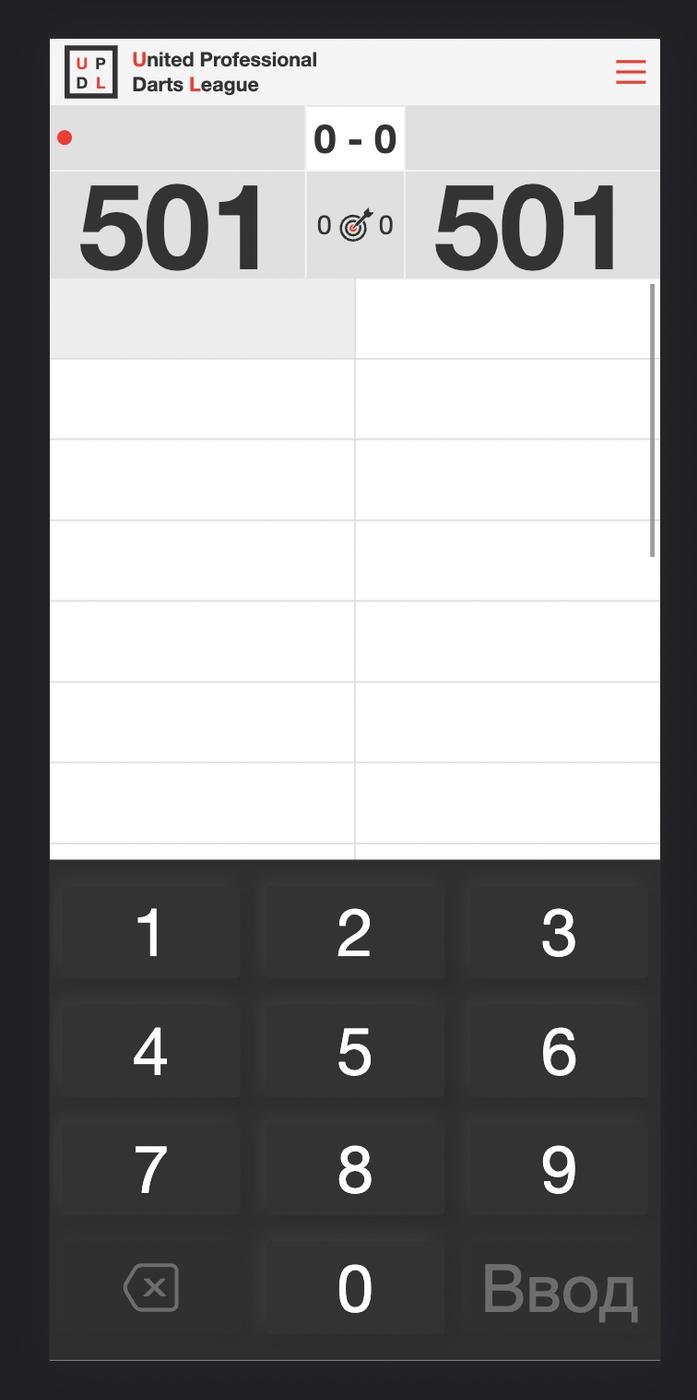Viewport: 697px width, 1400px height.
Task: Open the hamburger menu
Action: pos(630,72)
